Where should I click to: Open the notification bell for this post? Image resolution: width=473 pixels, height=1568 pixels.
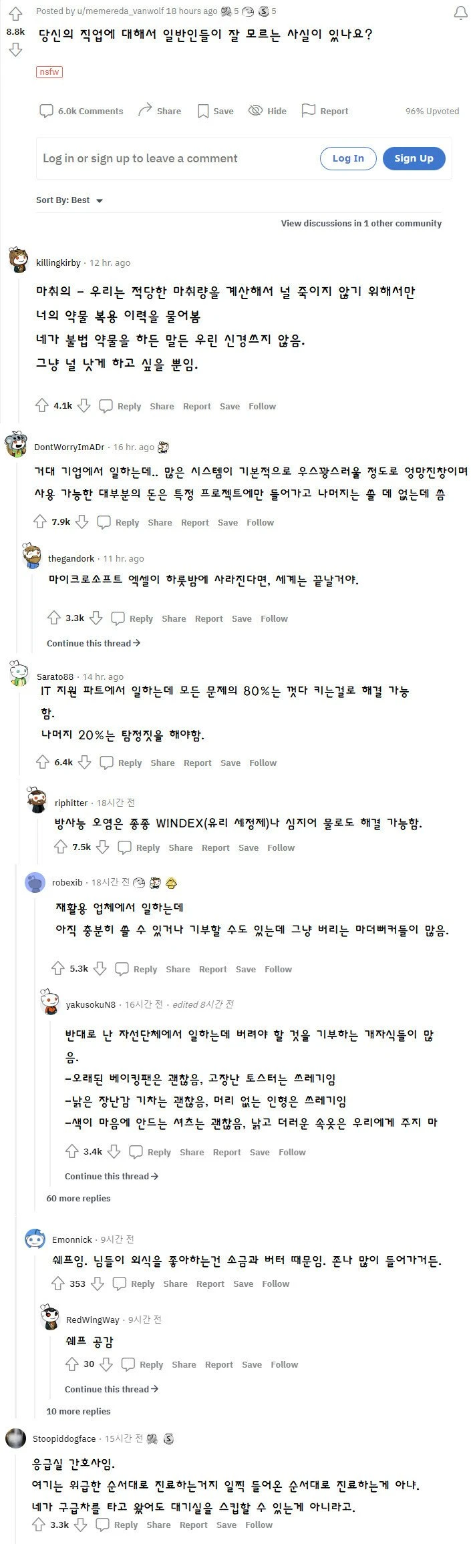tap(460, 13)
